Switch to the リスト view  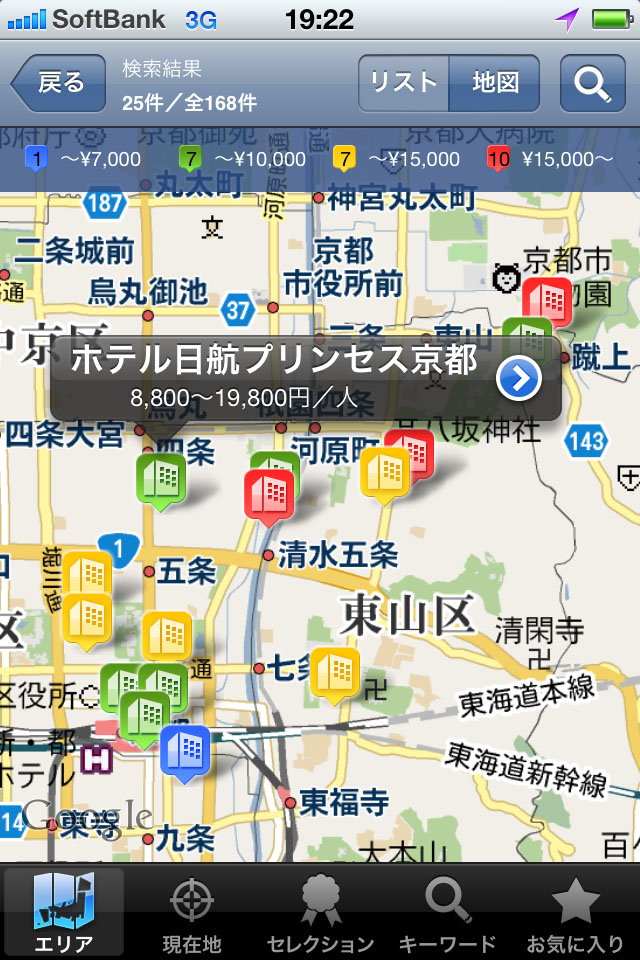404,83
